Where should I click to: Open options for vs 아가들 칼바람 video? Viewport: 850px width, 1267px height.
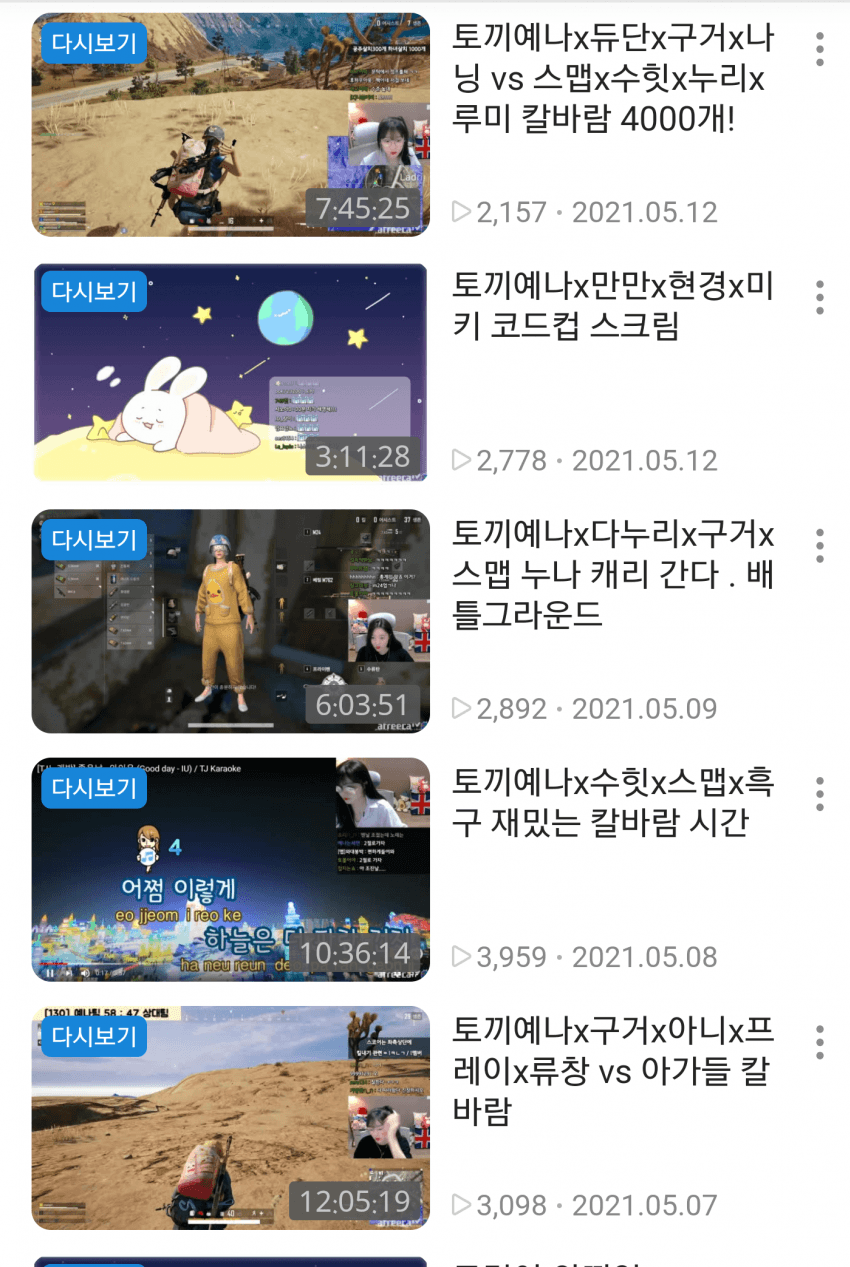819,1042
